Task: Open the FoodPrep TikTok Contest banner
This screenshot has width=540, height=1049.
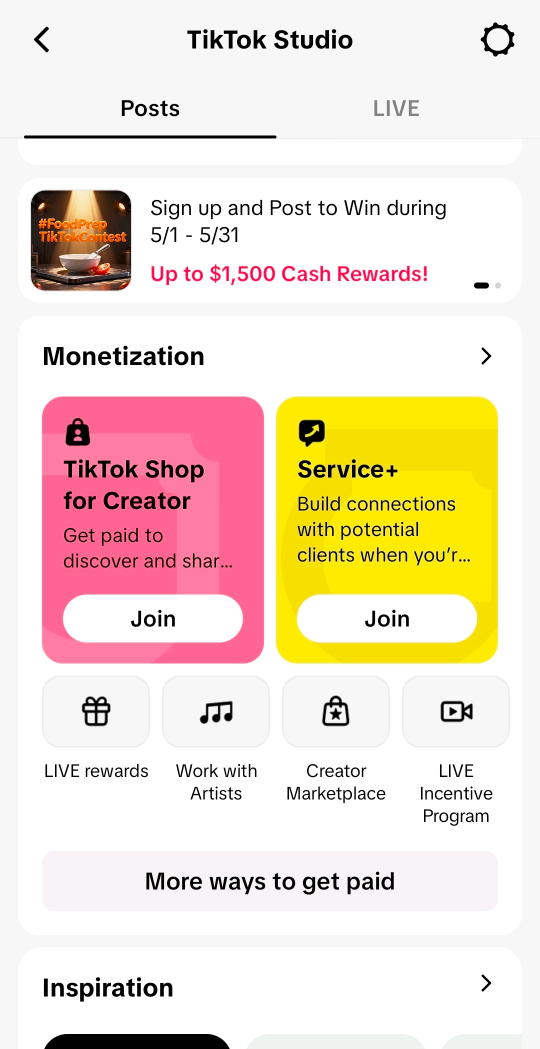Action: 270,240
